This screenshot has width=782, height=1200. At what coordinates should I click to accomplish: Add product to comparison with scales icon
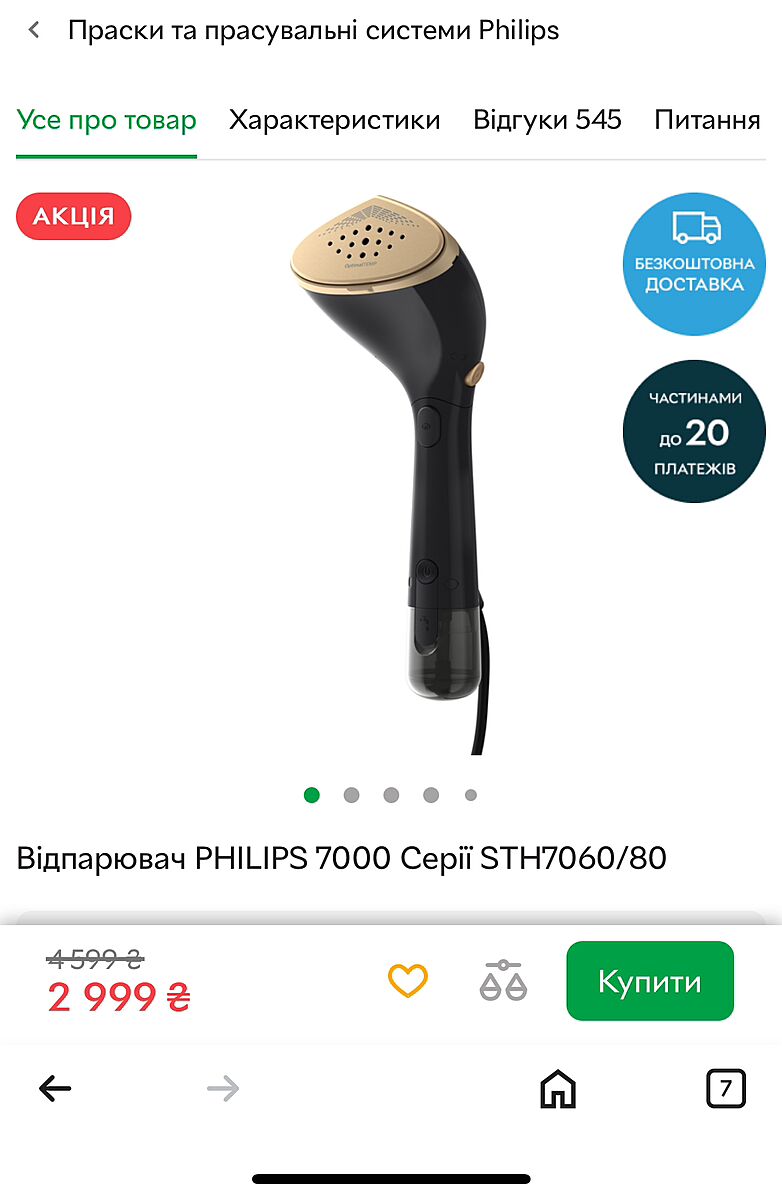[x=502, y=981]
